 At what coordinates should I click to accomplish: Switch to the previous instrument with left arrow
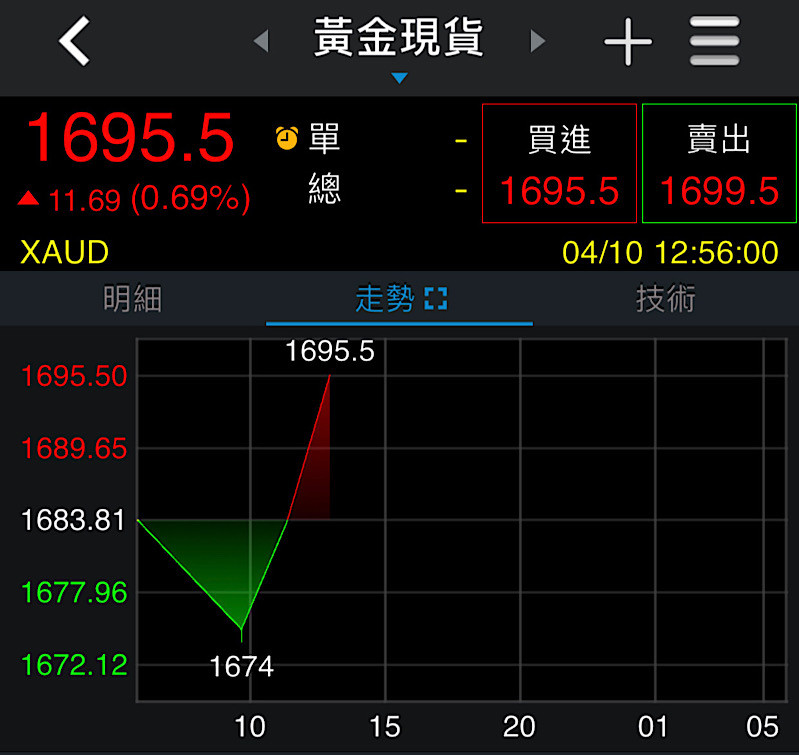point(261,42)
